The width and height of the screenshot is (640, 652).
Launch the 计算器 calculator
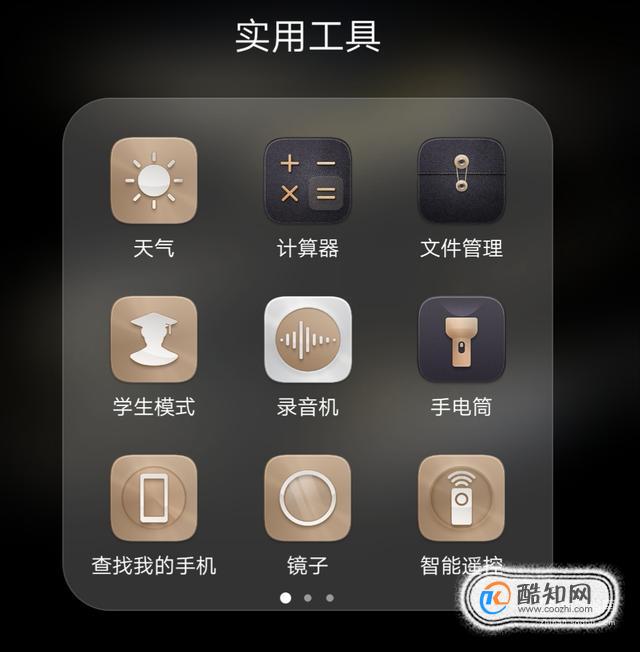pos(307,181)
